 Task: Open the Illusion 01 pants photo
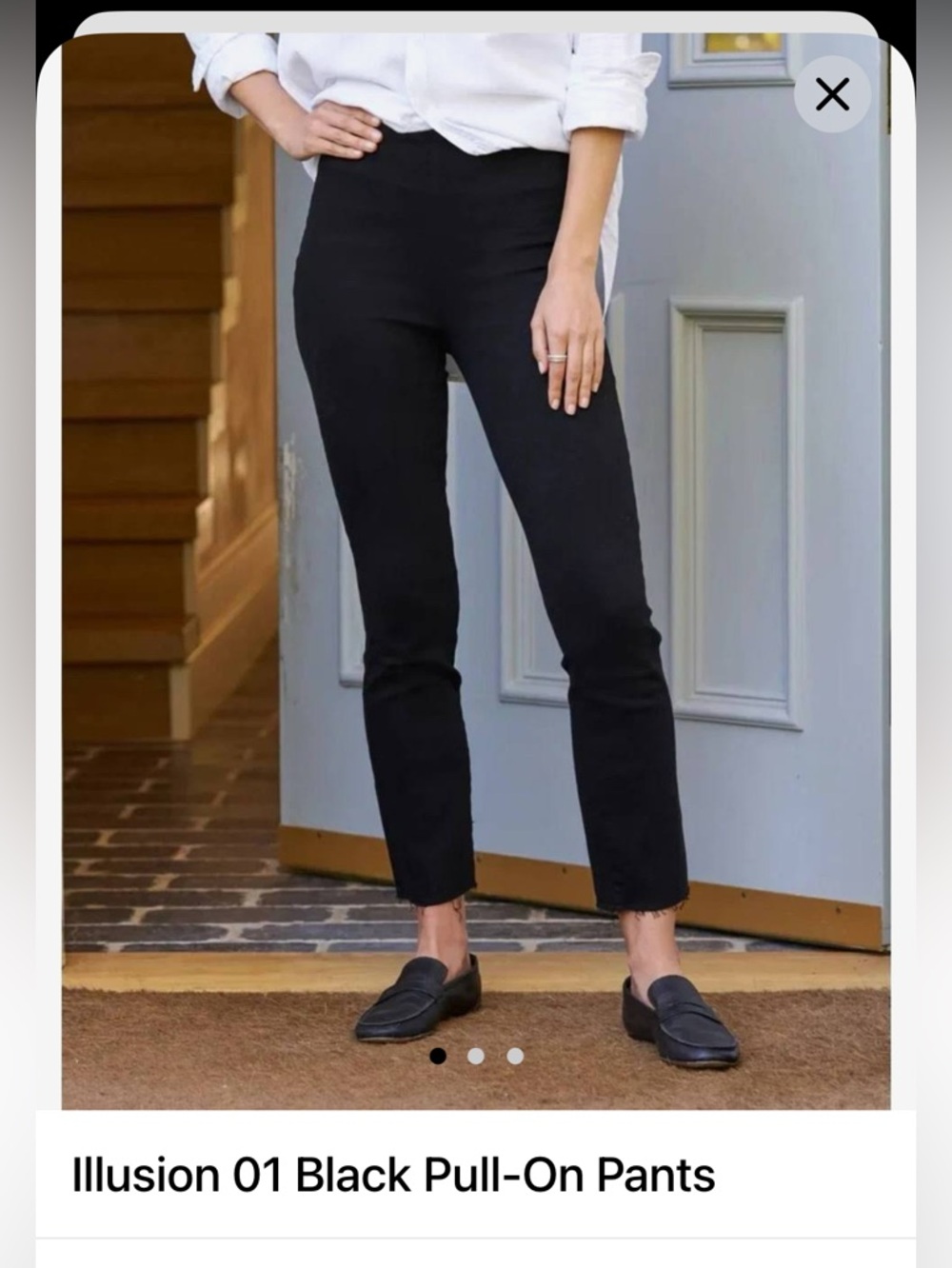tap(476, 571)
